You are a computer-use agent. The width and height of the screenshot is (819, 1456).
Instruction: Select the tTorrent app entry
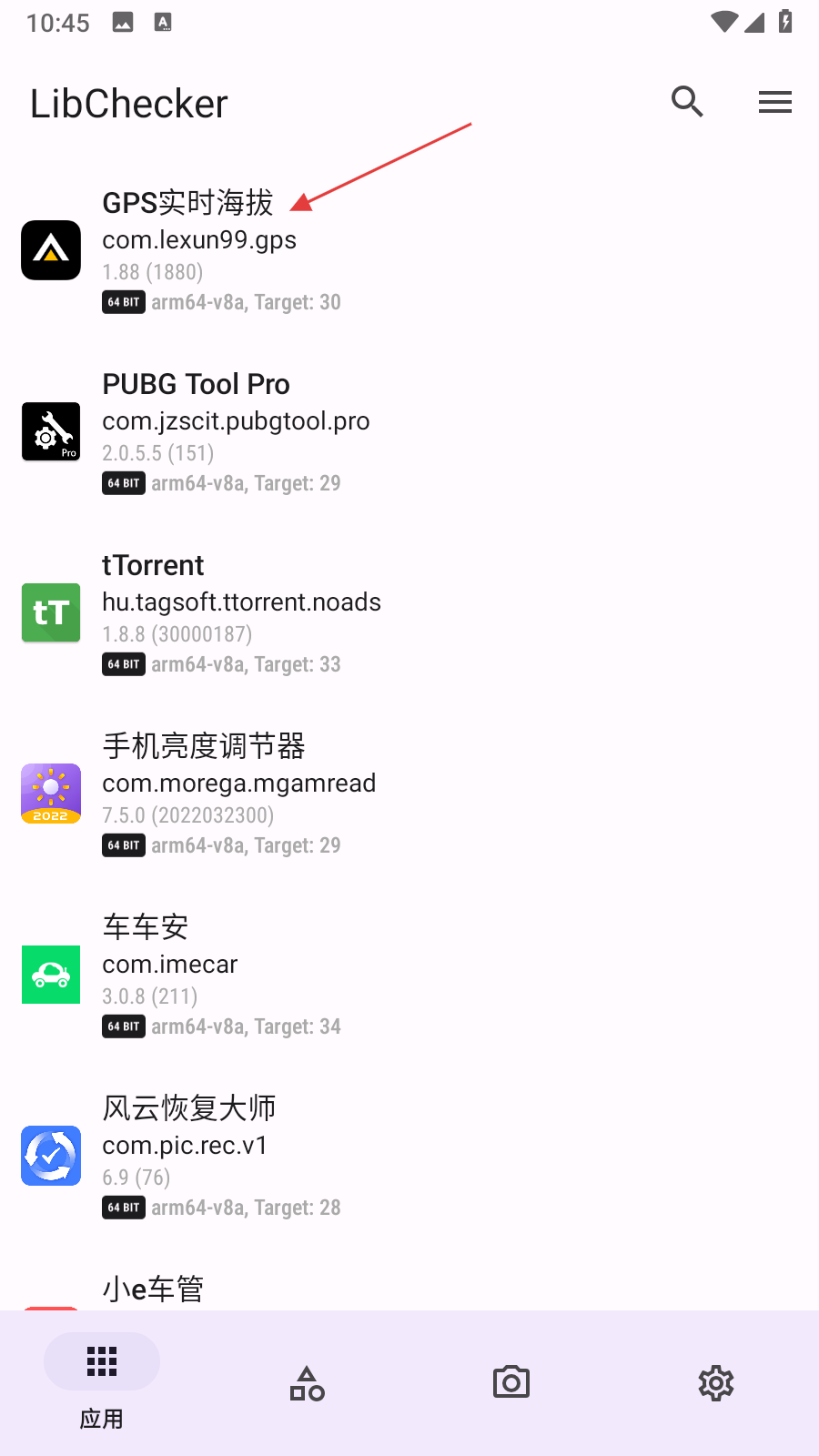(409, 612)
